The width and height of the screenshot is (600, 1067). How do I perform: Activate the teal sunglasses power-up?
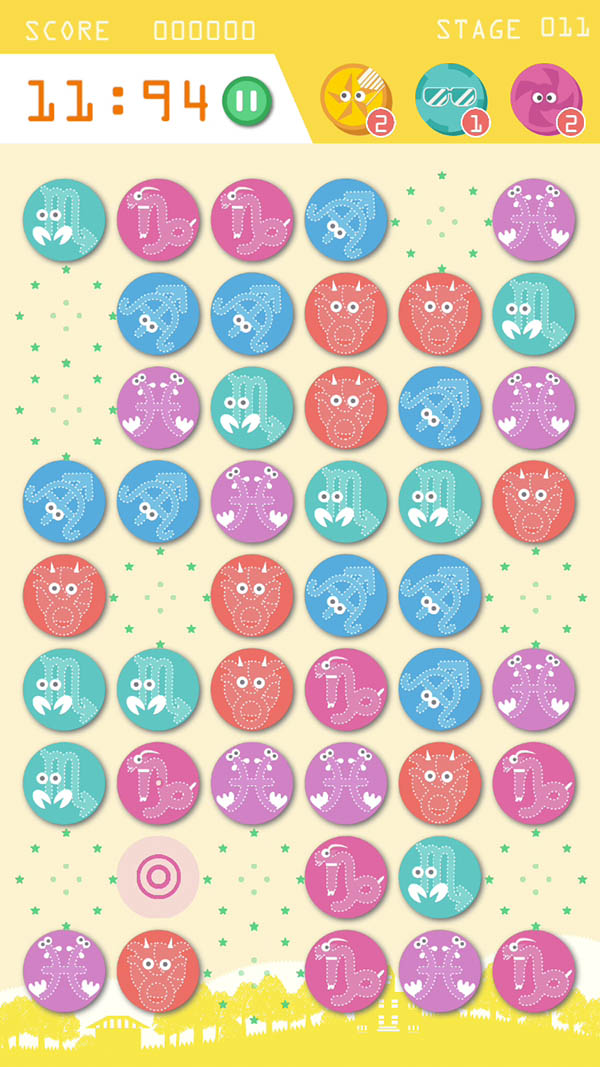pos(451,99)
